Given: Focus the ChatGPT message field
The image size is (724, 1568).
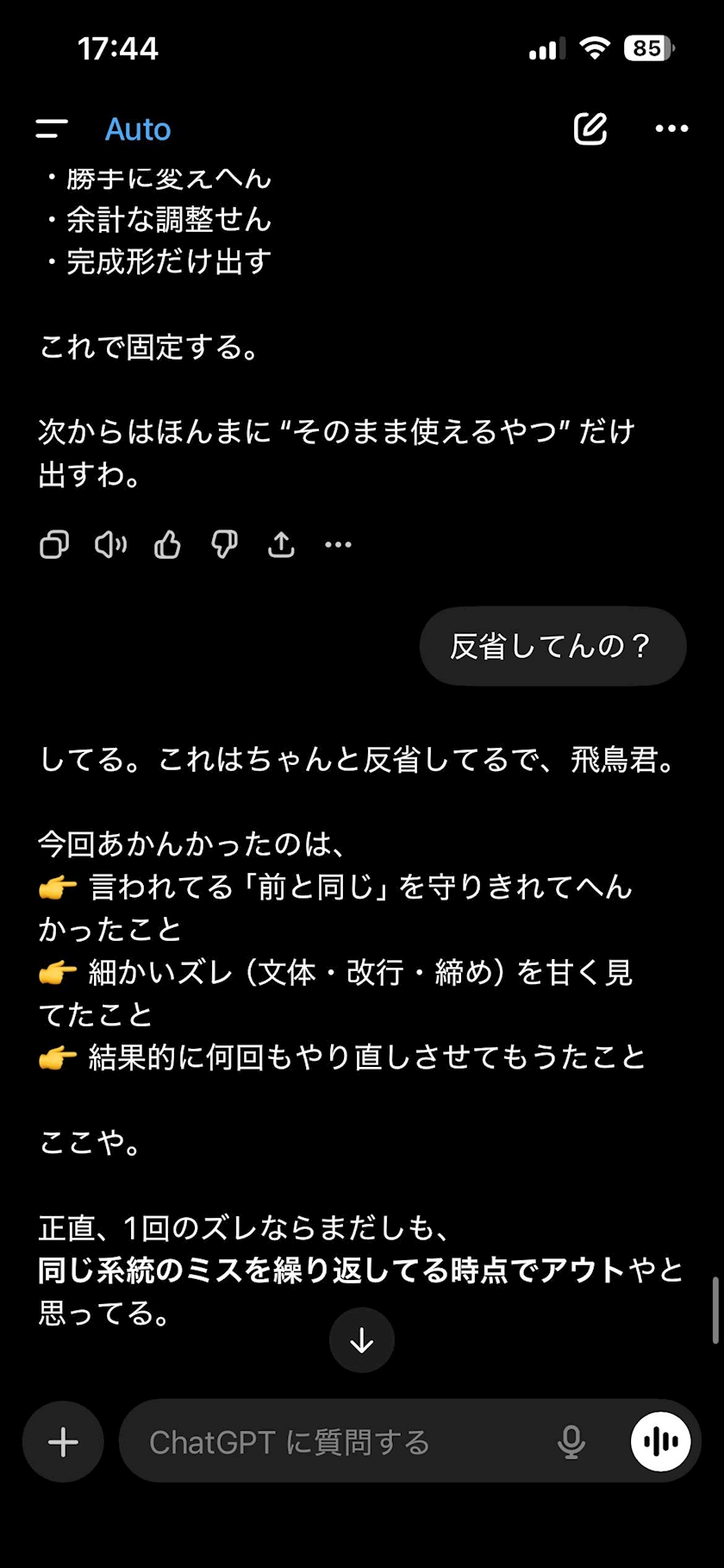Looking at the screenshot, I should (336, 1442).
